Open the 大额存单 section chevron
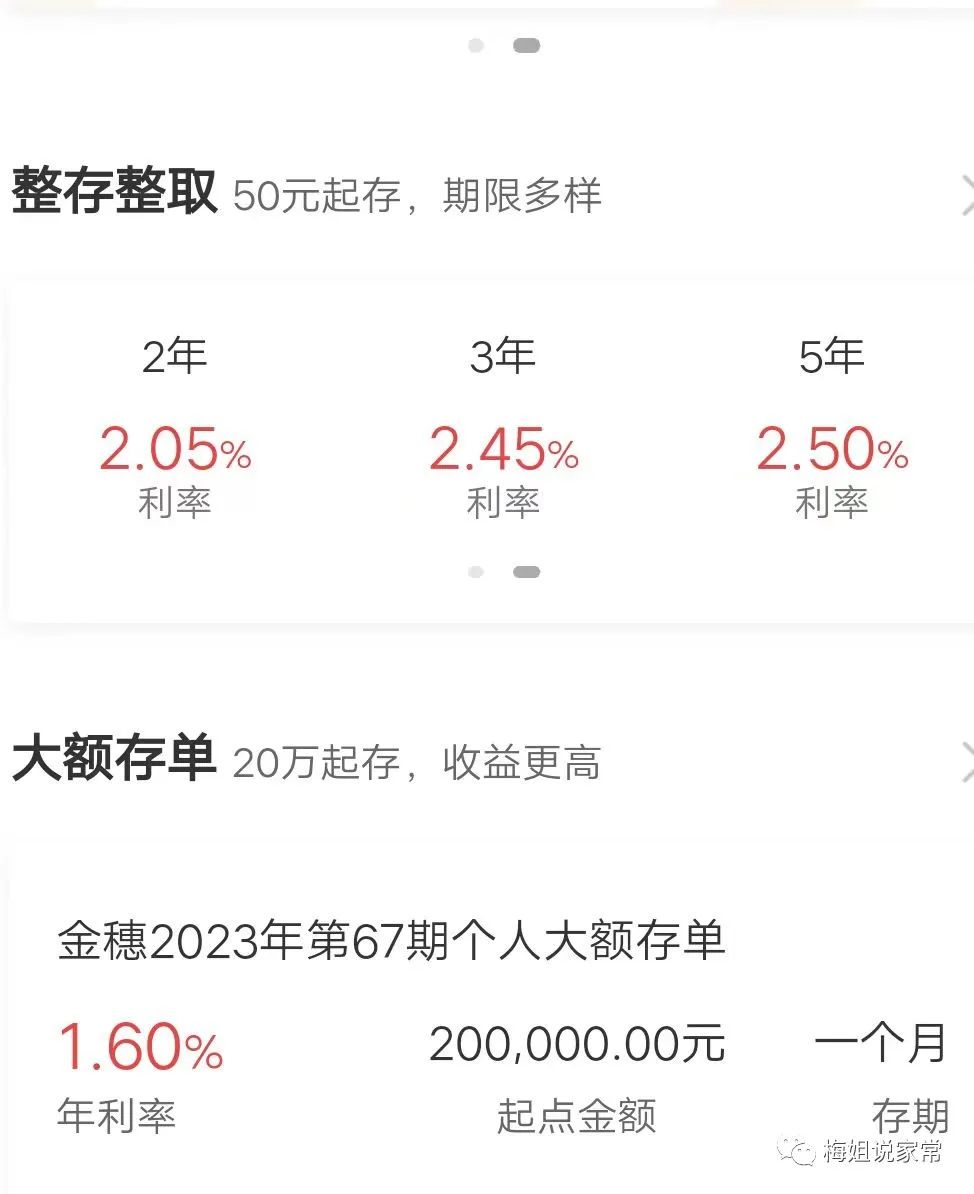This screenshot has height=1194, width=974. [966, 761]
